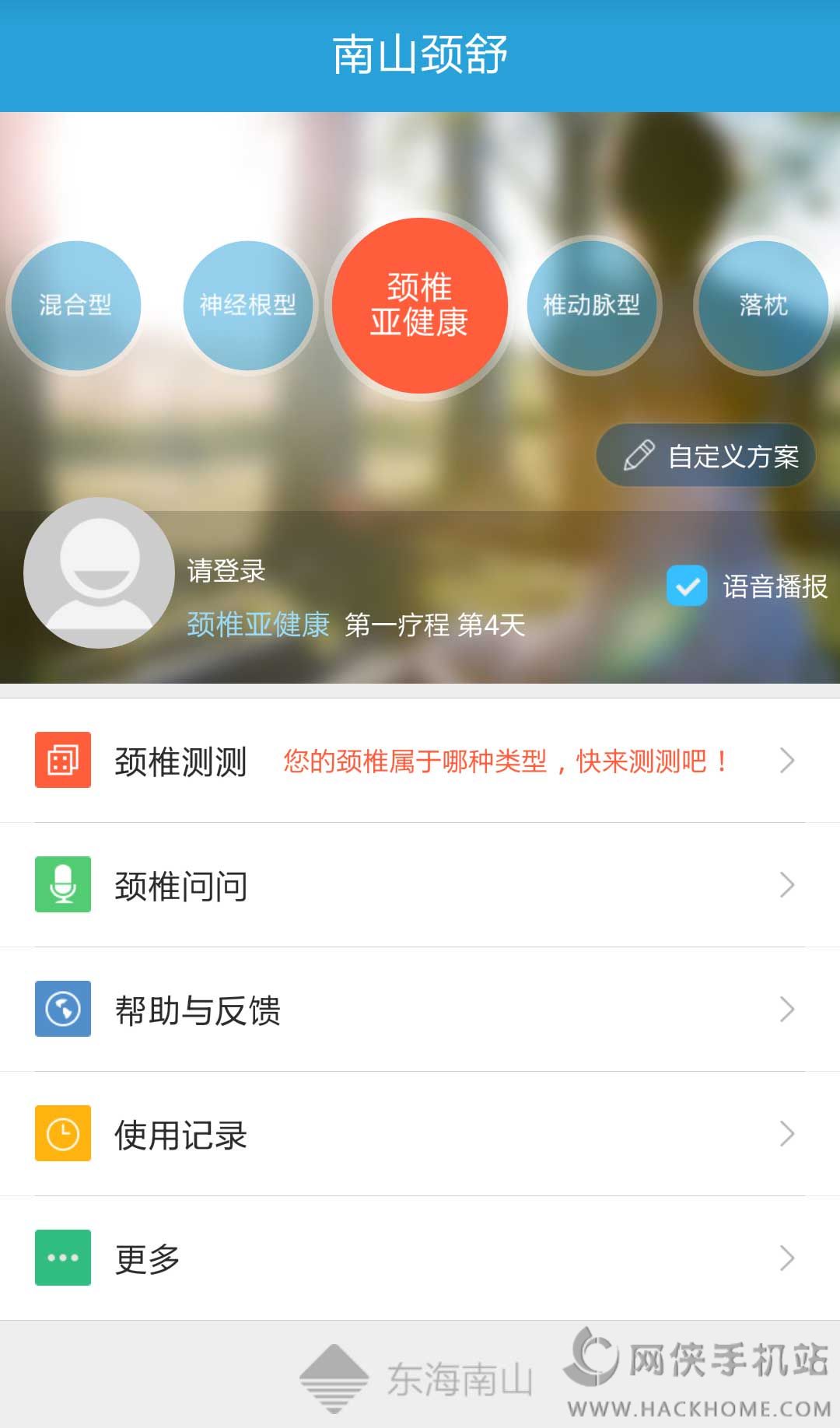
Task: Select the 混合型 circle
Action: tap(75, 305)
